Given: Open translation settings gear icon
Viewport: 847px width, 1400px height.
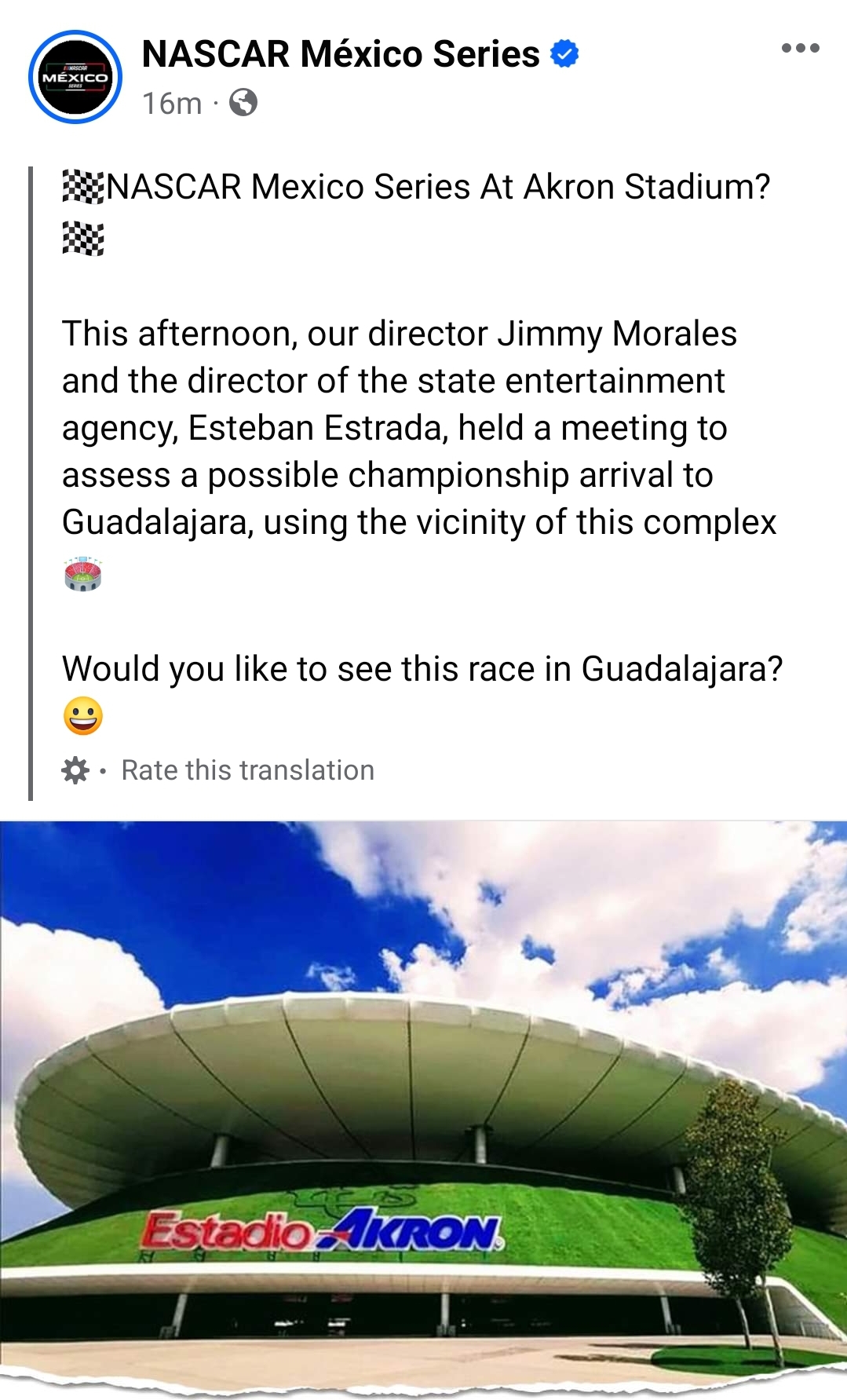Looking at the screenshot, I should click(x=75, y=770).
